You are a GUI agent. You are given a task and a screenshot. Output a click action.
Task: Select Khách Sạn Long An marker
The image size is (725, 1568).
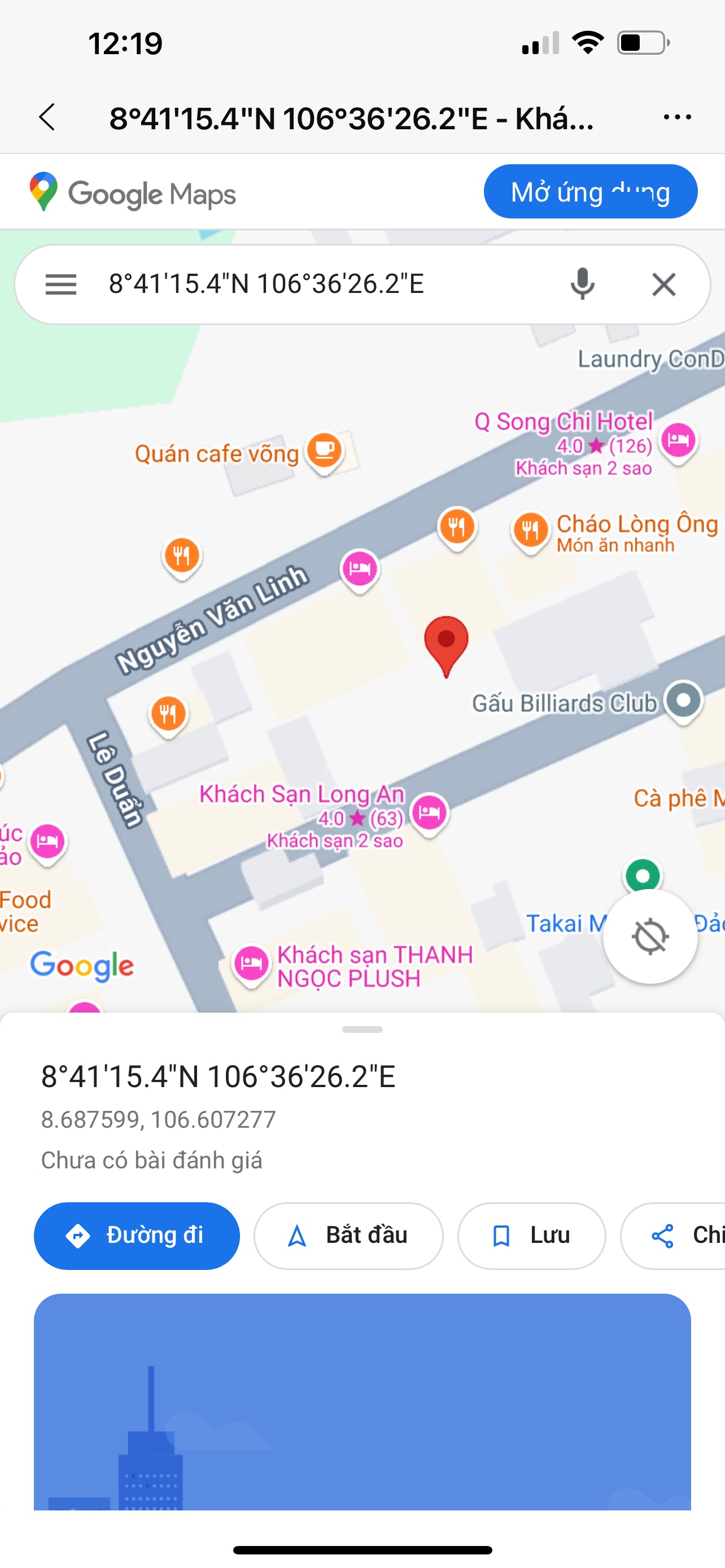click(x=429, y=813)
